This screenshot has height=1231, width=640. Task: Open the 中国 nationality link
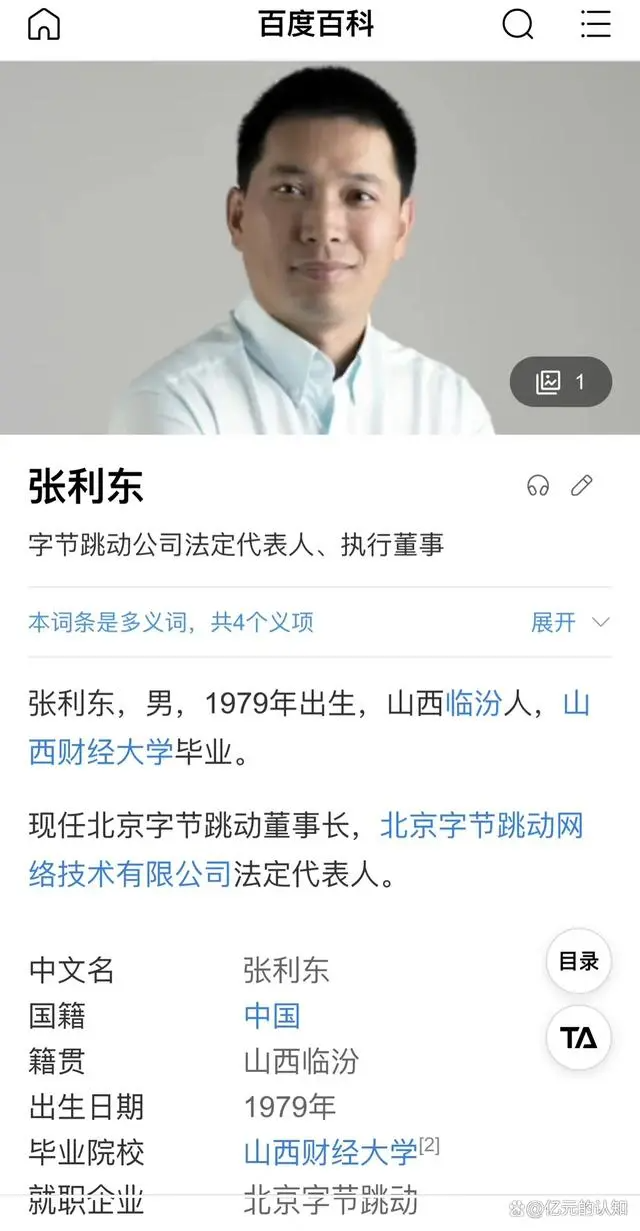(272, 1016)
